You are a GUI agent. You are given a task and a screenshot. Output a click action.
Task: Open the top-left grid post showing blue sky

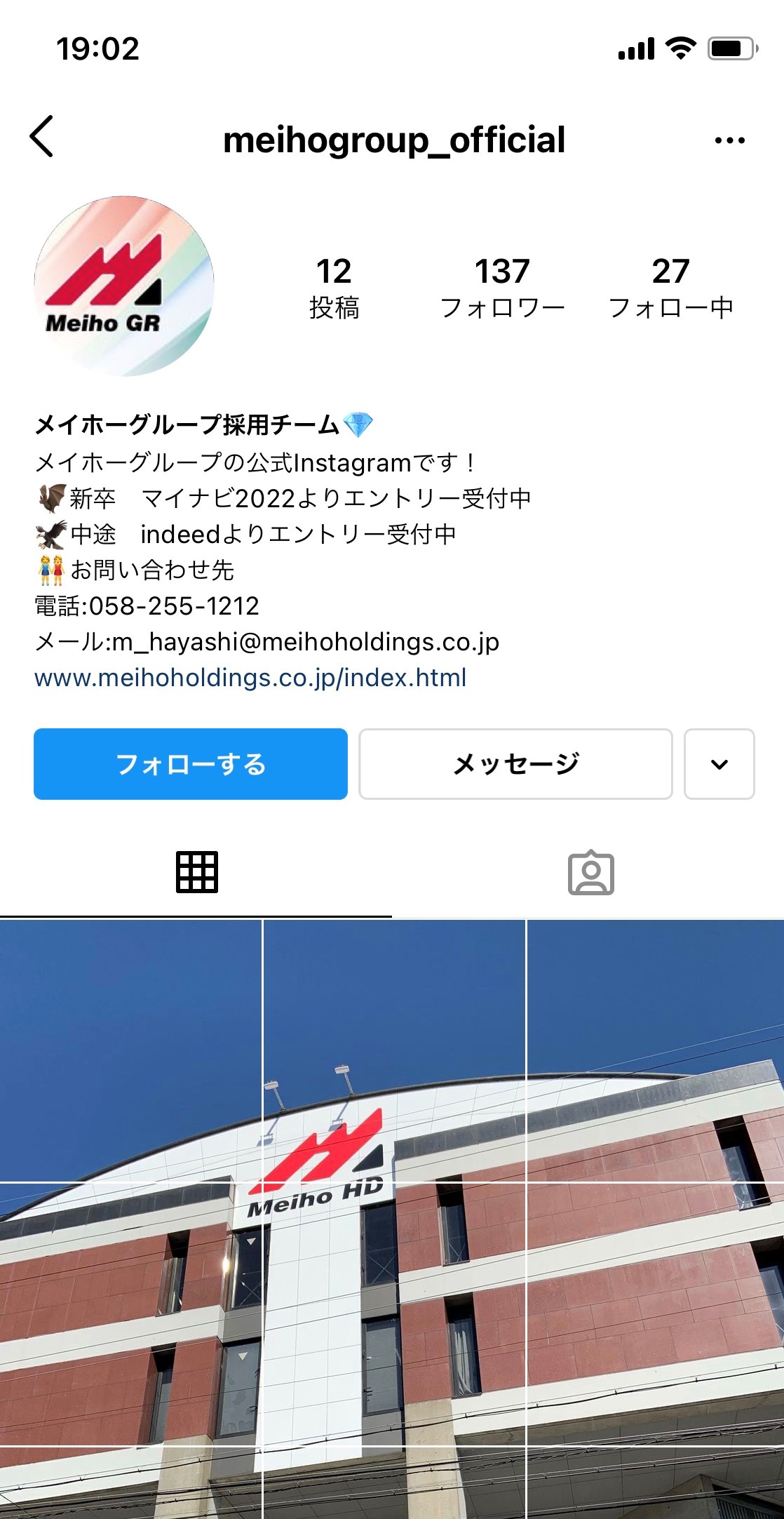130,1050
